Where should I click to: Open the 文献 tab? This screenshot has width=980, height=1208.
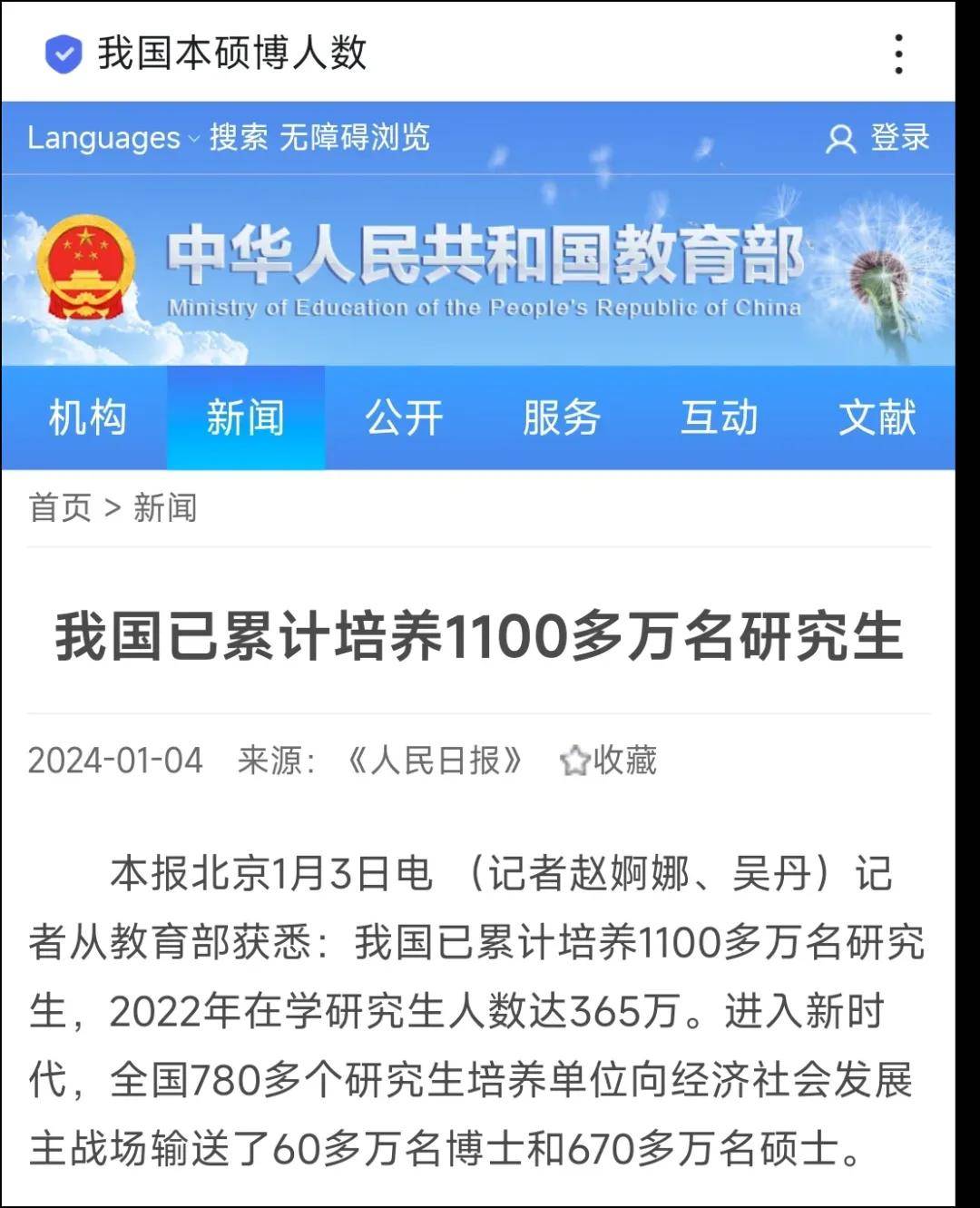pos(877,418)
